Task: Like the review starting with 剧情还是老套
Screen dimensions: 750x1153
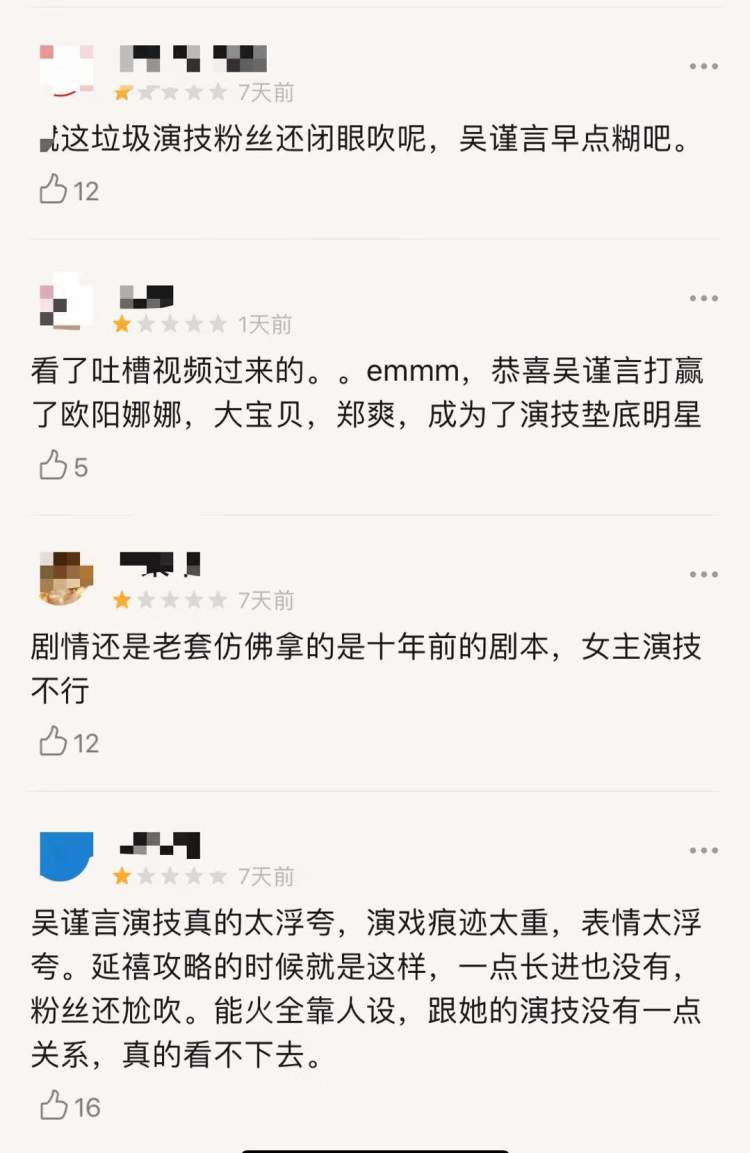Action: point(54,742)
